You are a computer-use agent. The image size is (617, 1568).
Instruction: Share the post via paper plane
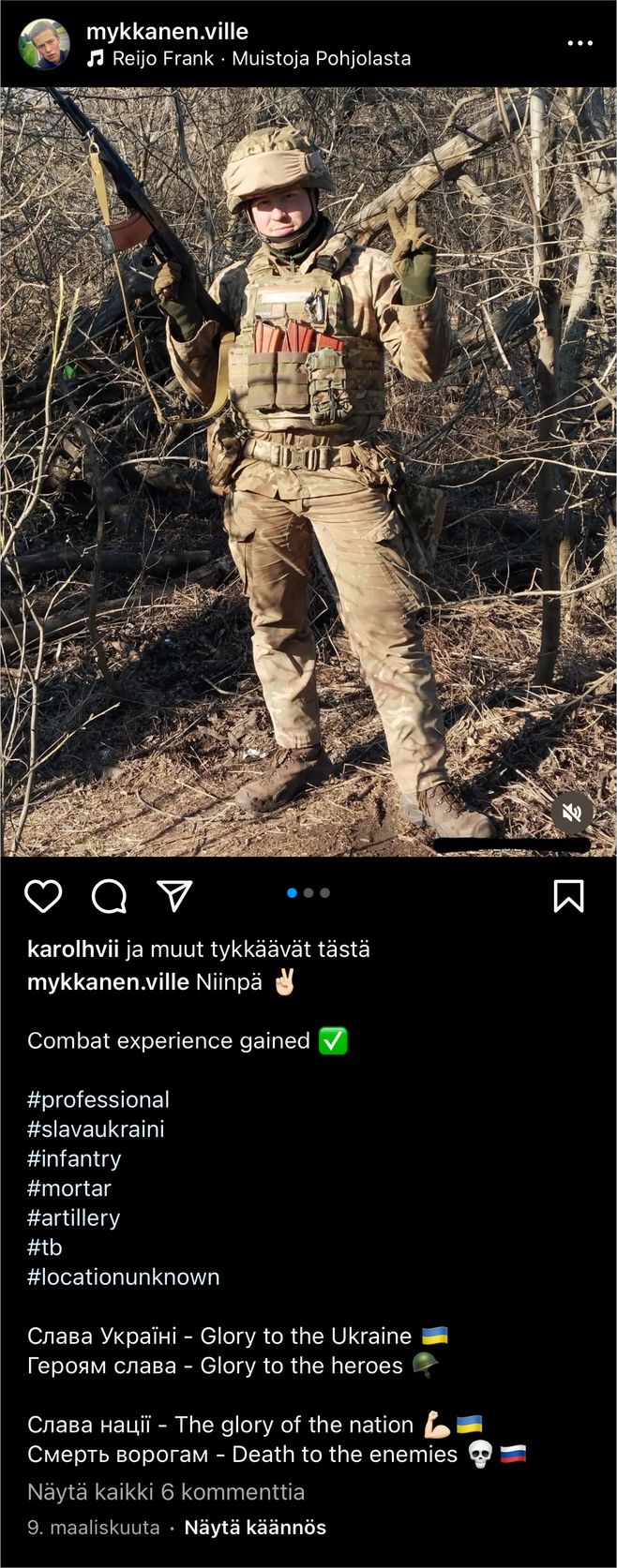pos(174,896)
